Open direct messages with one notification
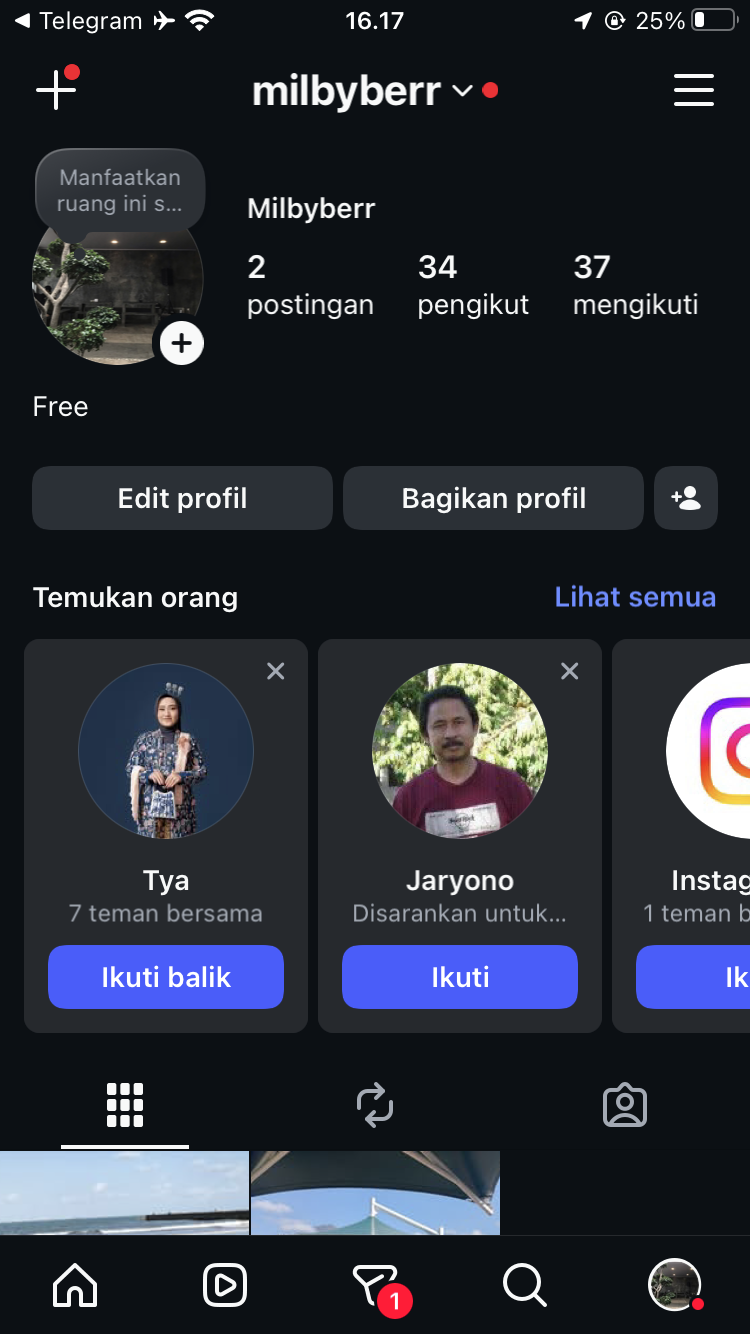750x1334 pixels. tap(375, 1285)
